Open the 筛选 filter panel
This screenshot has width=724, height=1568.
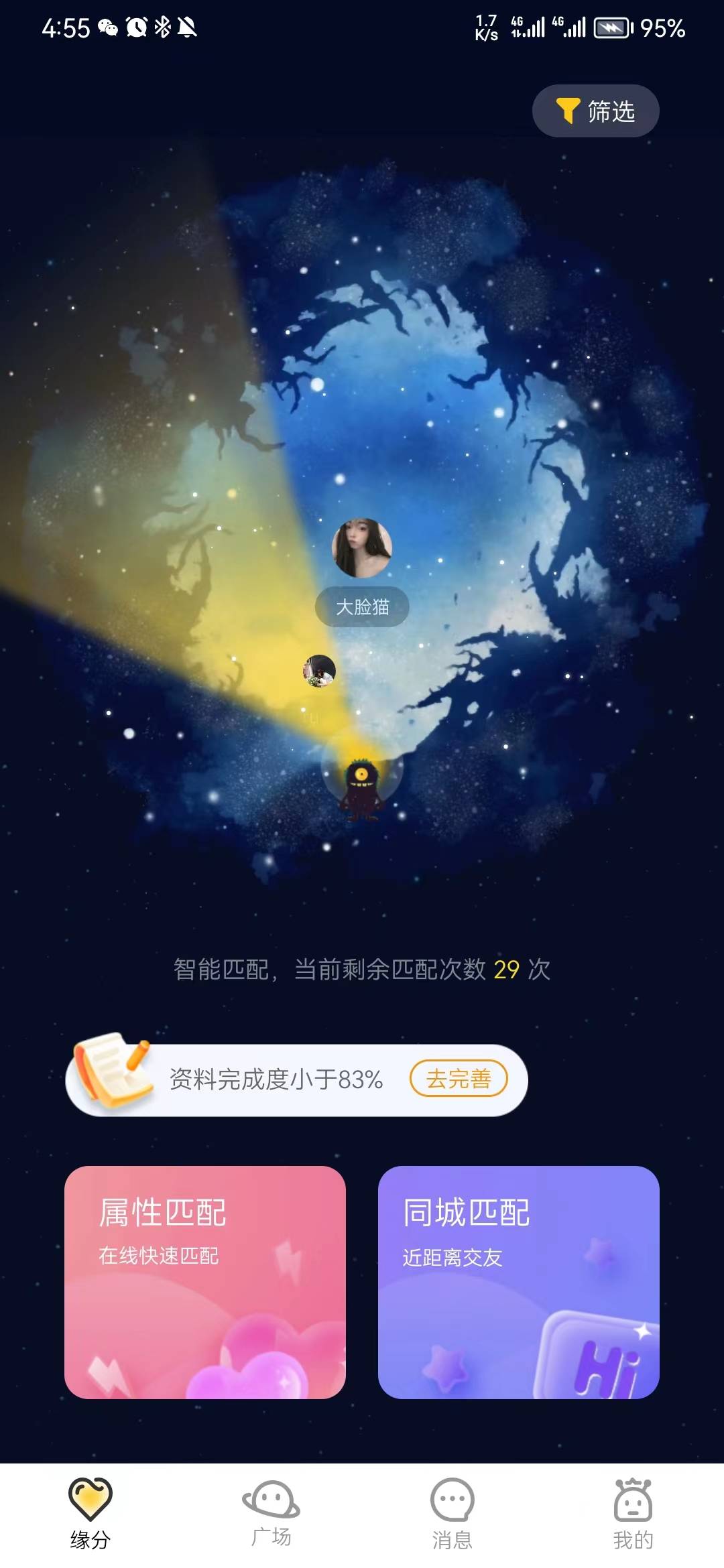click(594, 111)
